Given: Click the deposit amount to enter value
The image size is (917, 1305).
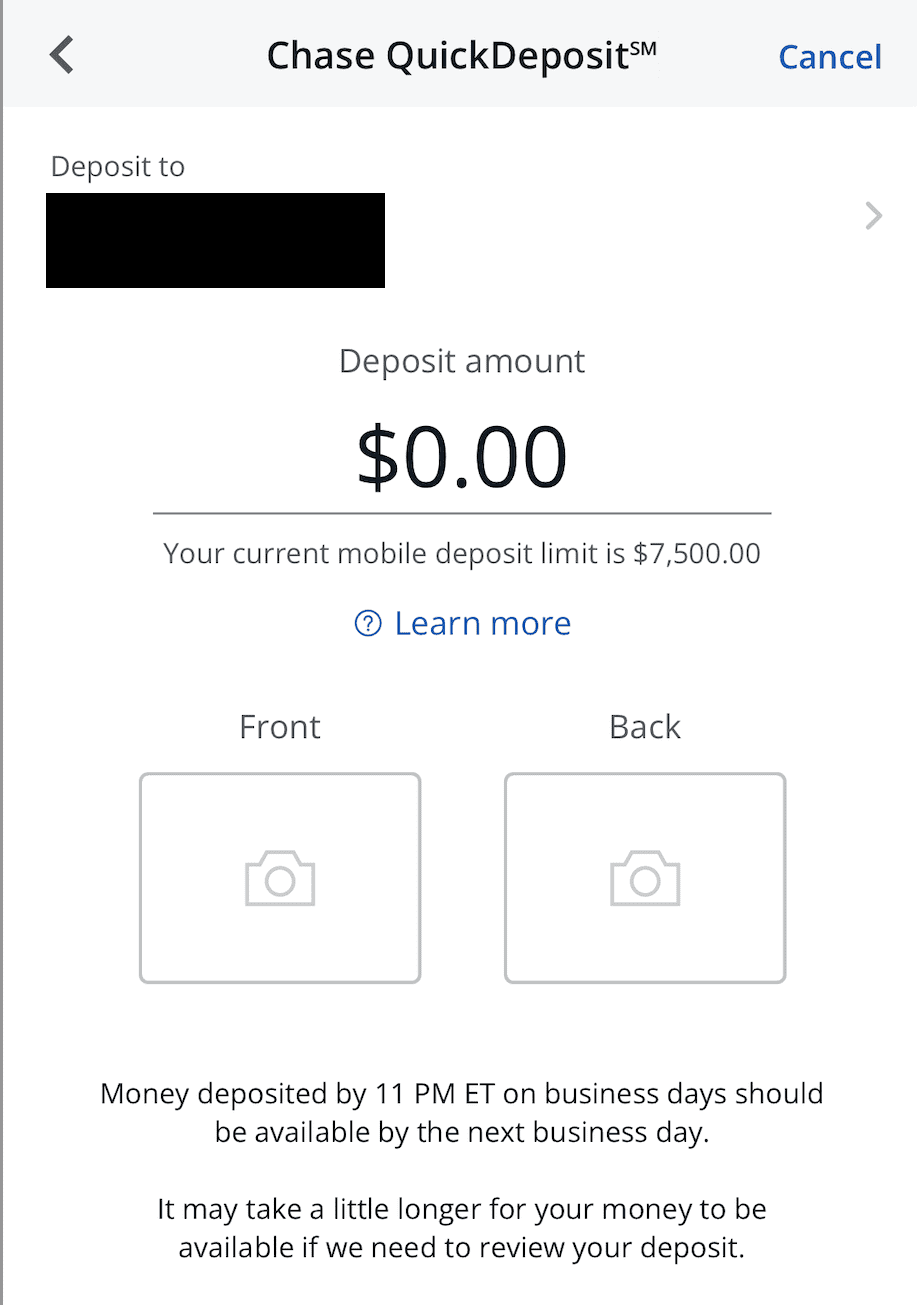Looking at the screenshot, I should point(461,455).
